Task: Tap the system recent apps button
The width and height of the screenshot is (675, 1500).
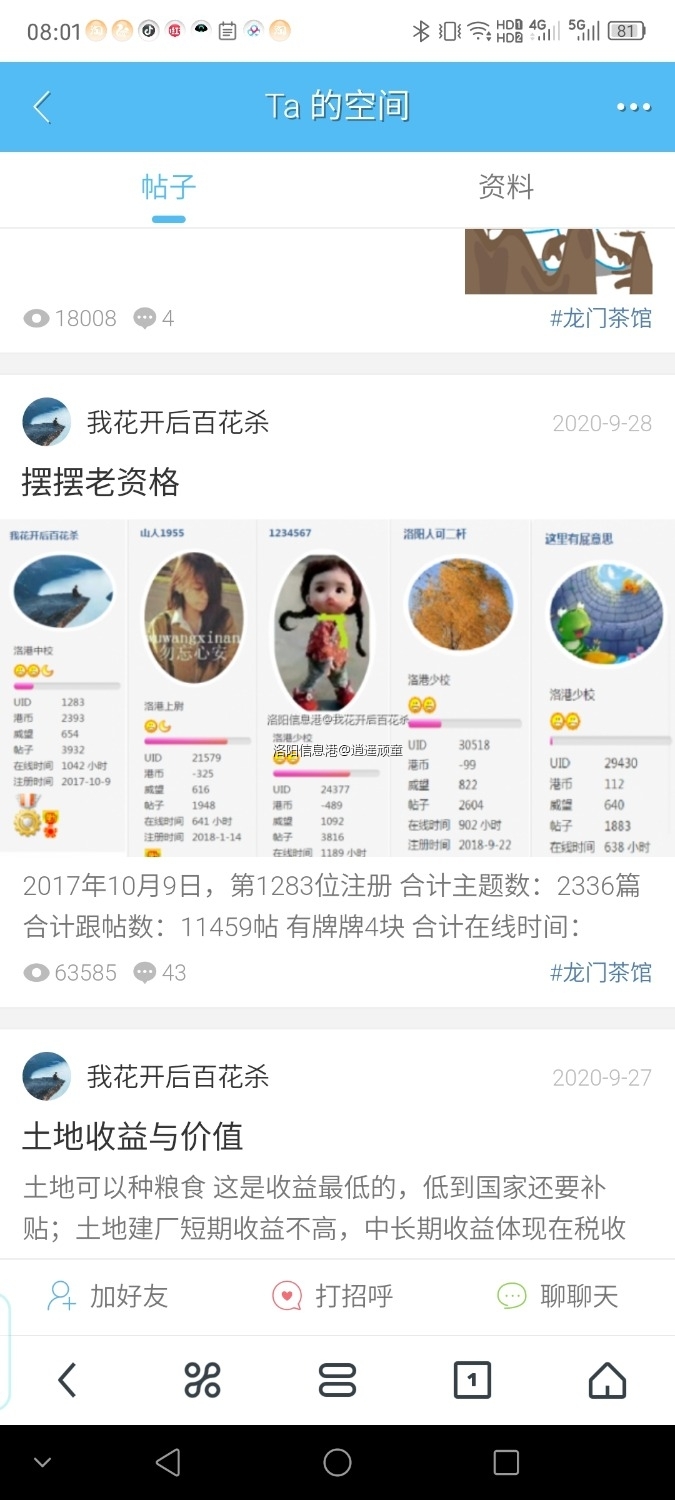Action: [506, 1463]
